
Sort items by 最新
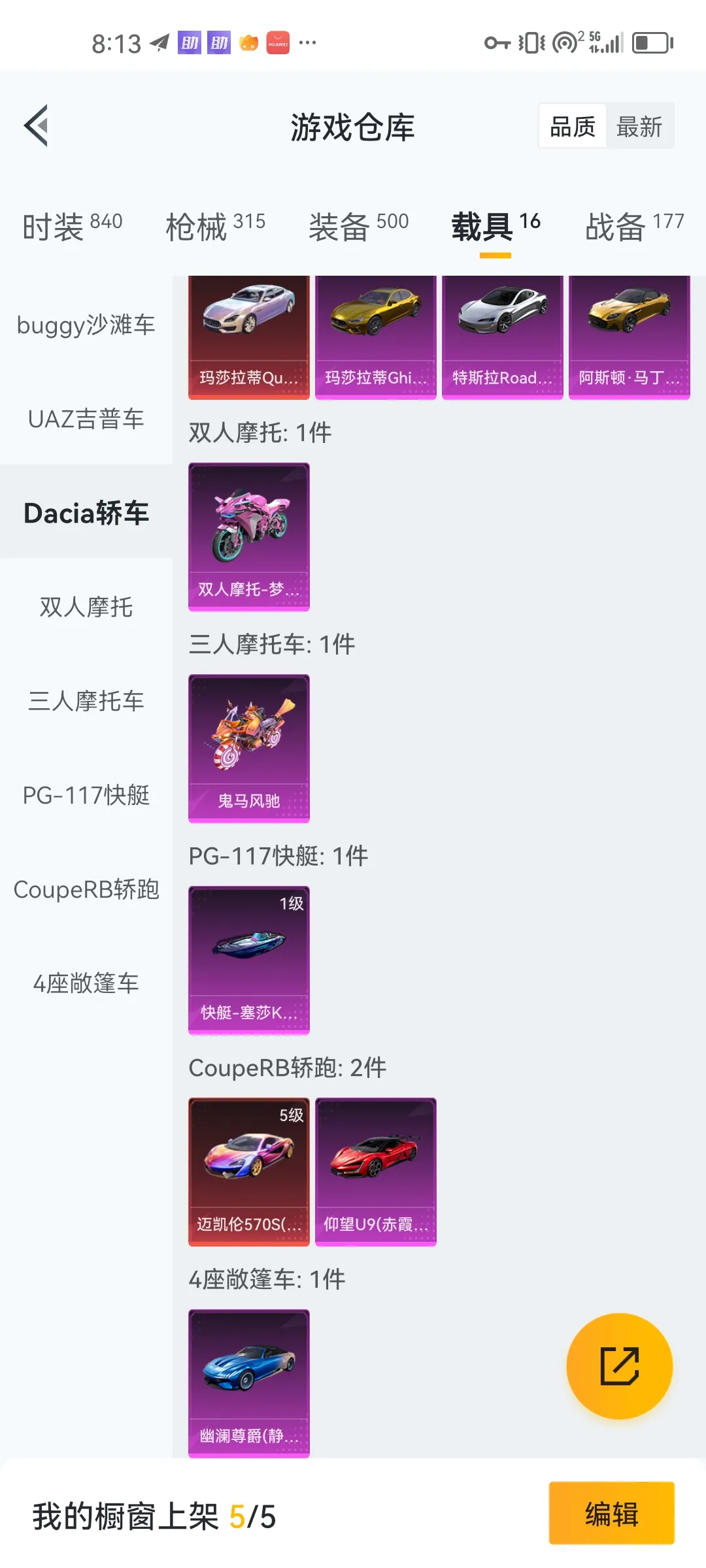point(639,126)
